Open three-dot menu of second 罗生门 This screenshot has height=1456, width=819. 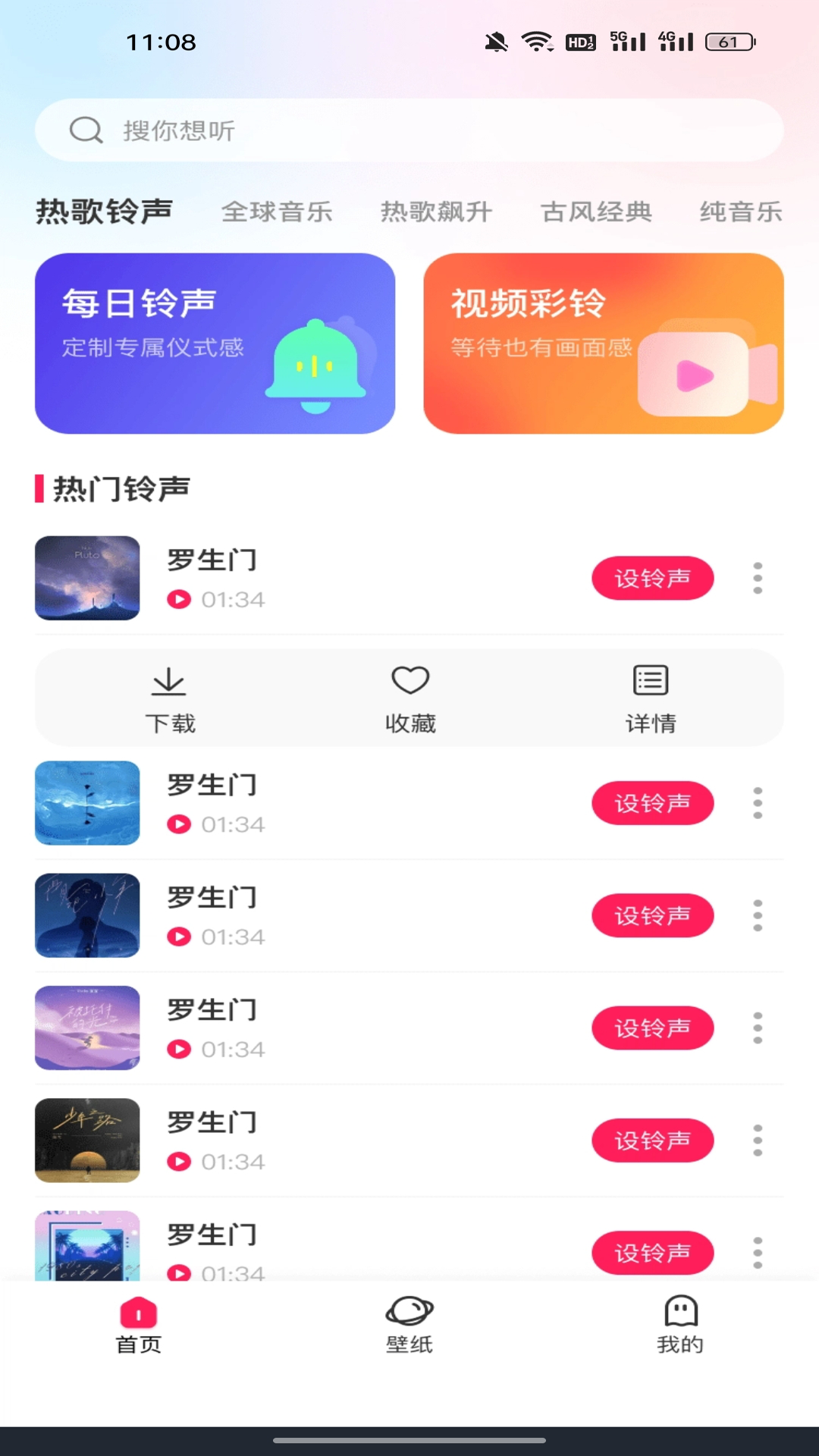[757, 803]
